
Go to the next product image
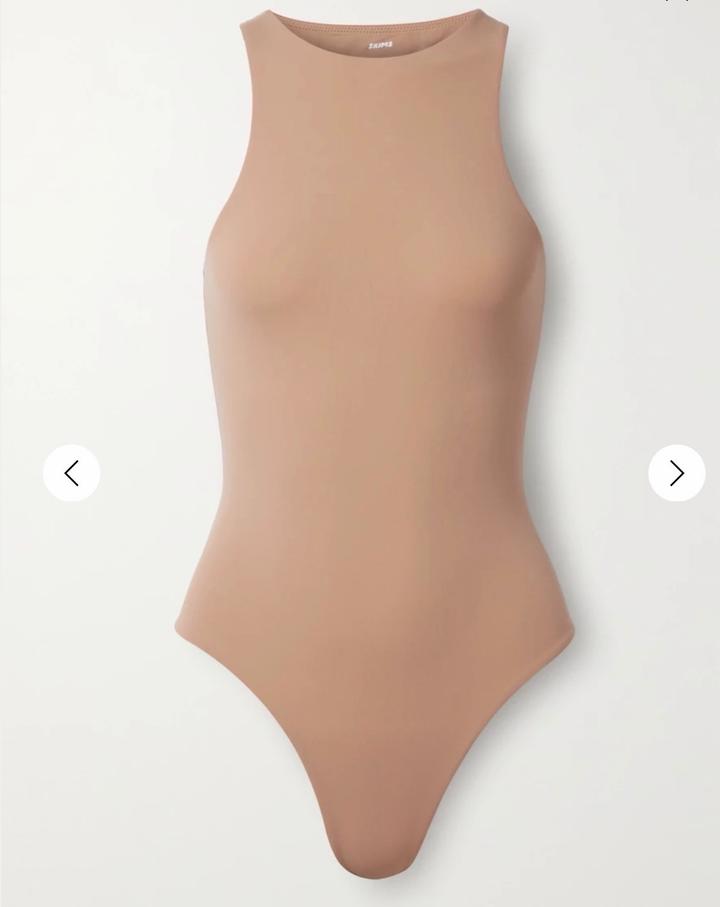(x=676, y=473)
